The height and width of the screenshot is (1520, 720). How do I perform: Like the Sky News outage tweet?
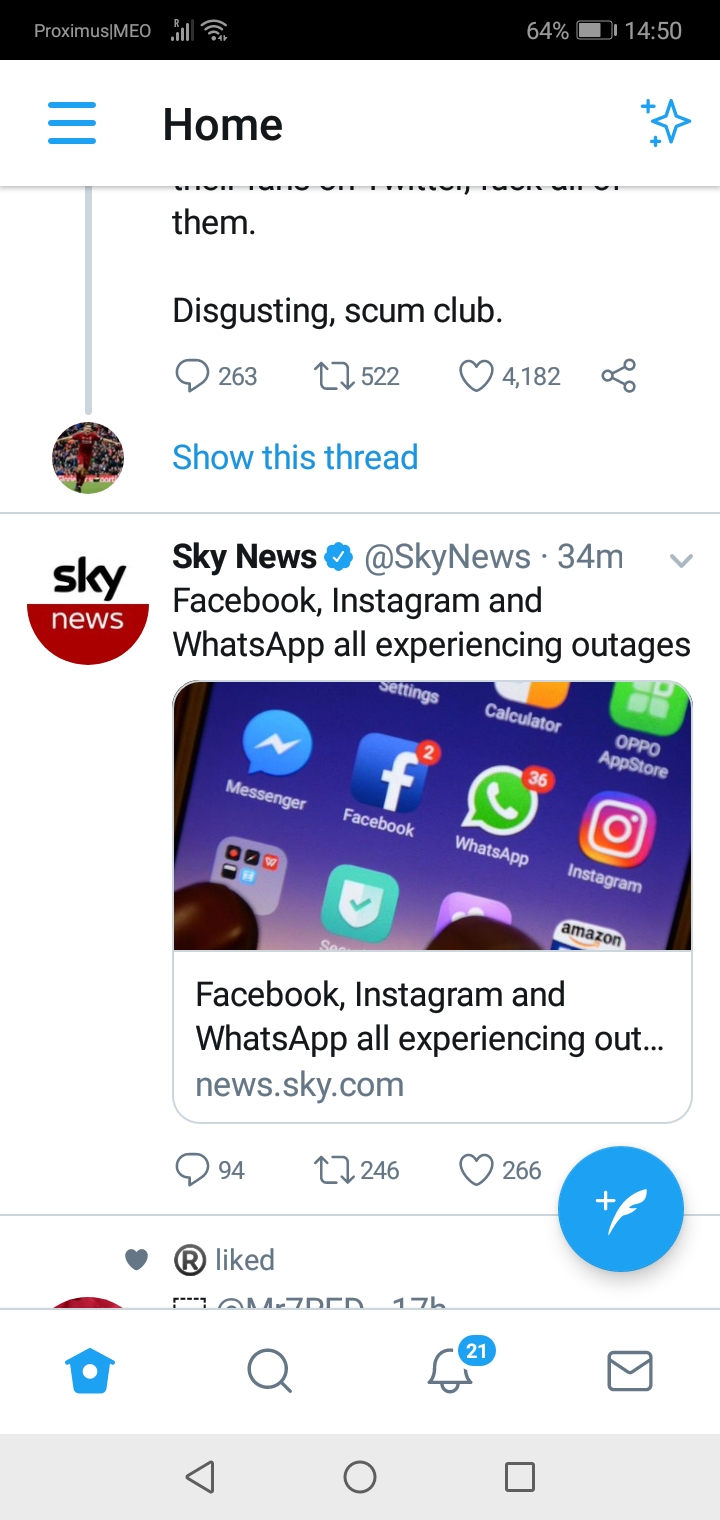tap(476, 1170)
